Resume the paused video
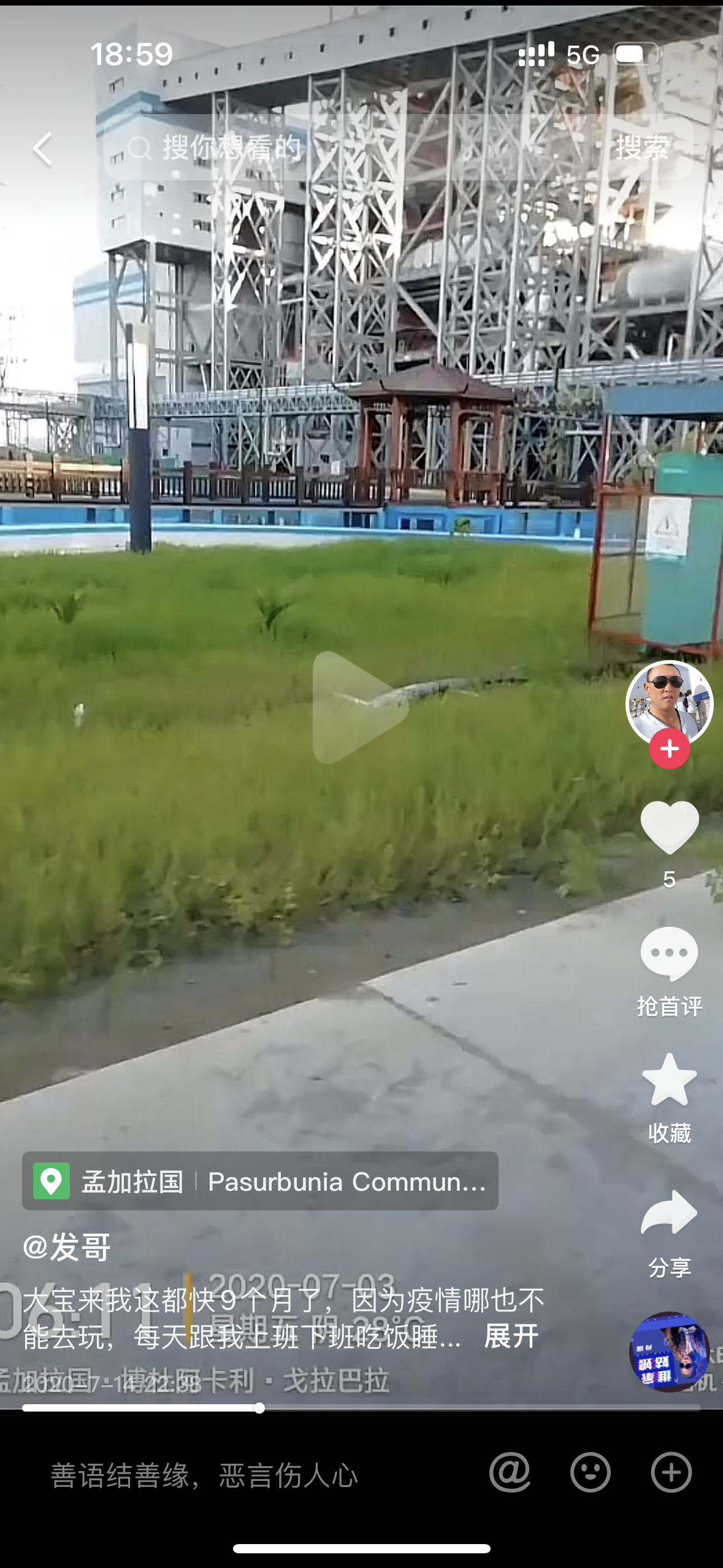The height and width of the screenshot is (1568, 723). click(x=359, y=707)
